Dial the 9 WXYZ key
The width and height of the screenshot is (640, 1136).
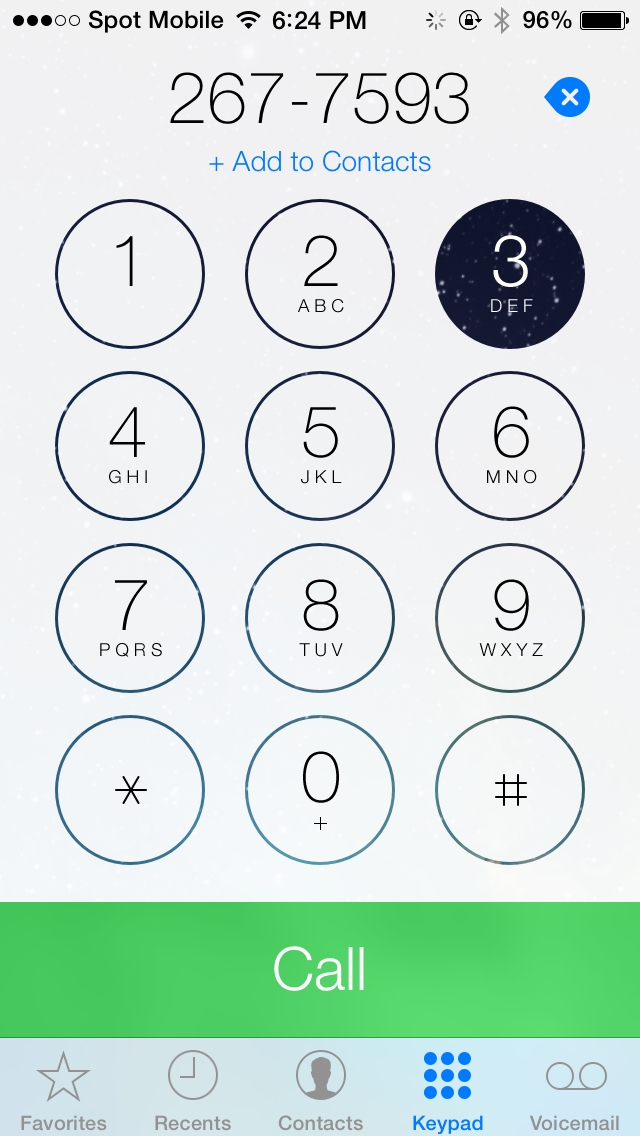pyautogui.click(x=510, y=618)
